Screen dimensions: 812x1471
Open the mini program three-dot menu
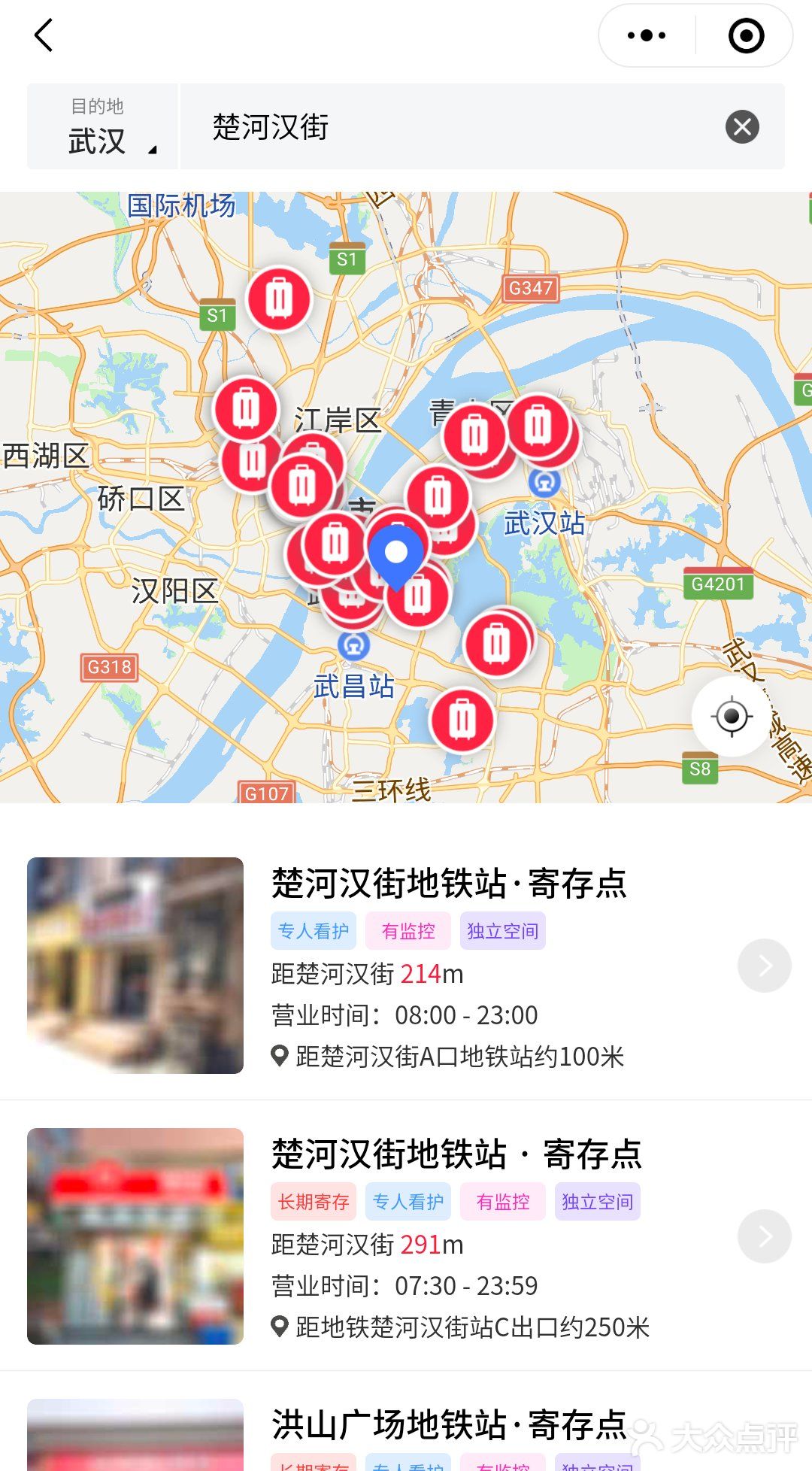point(647,35)
